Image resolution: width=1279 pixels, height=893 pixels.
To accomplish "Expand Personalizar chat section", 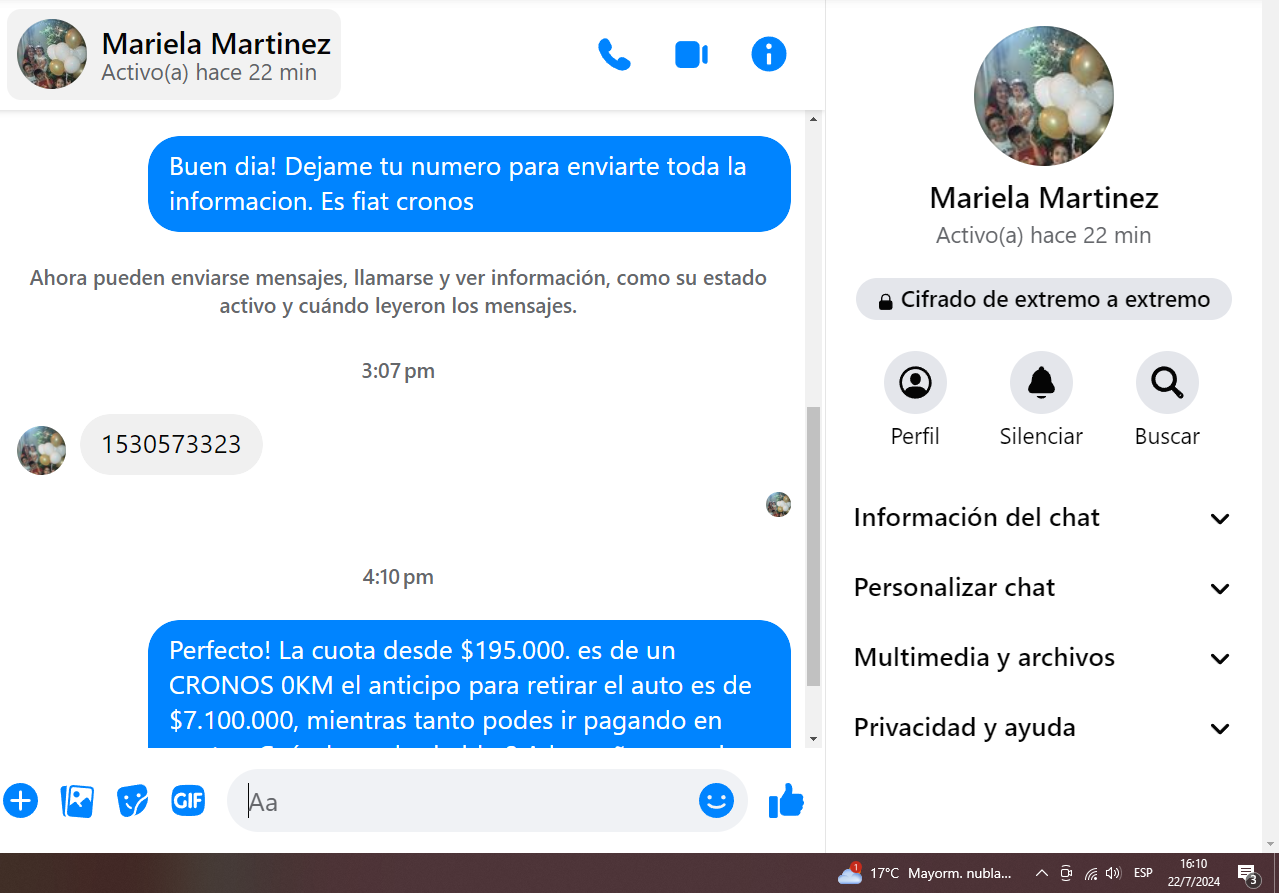I will pos(1041,588).
